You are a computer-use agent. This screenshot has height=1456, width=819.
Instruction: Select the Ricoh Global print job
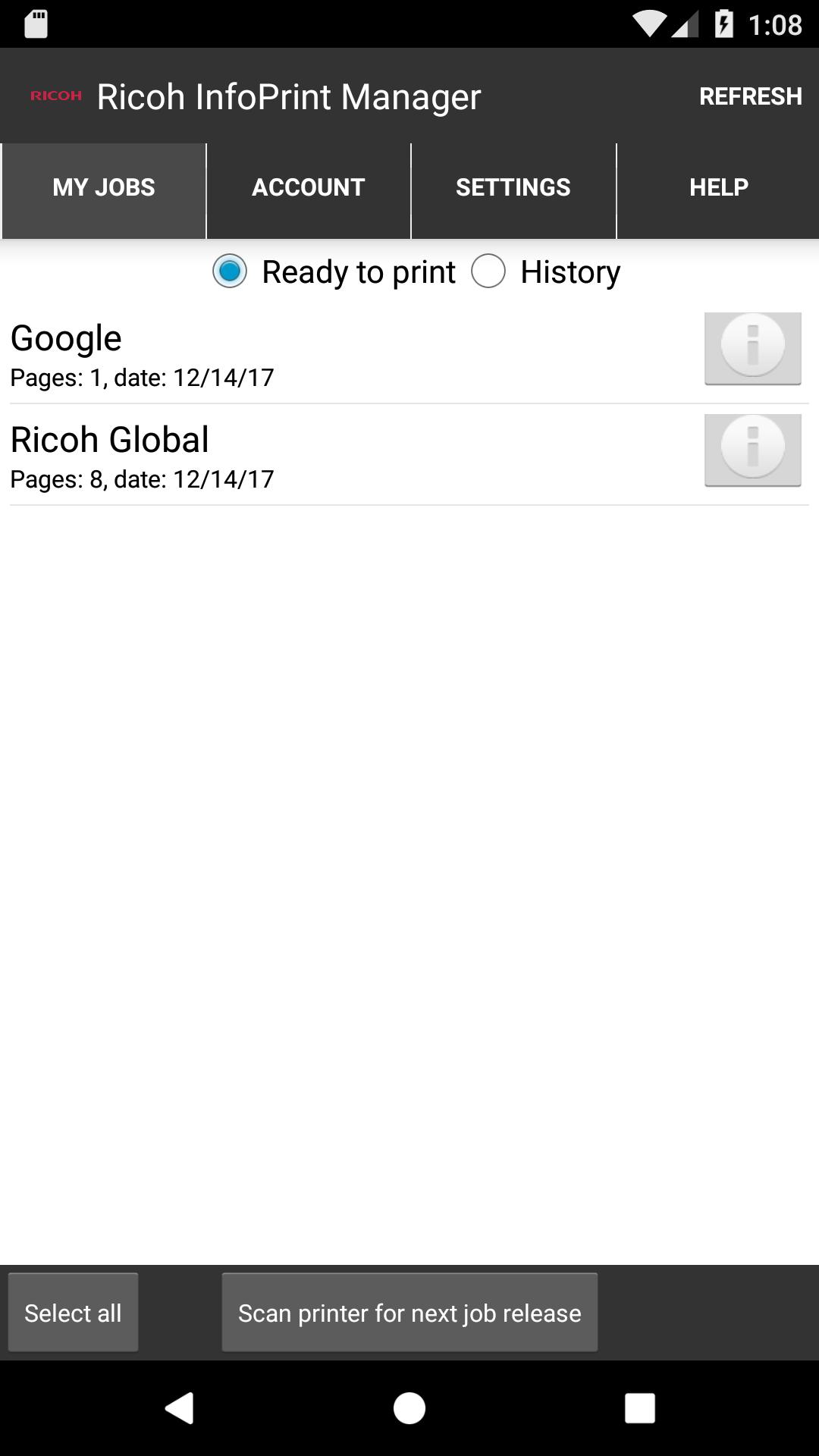click(303, 456)
